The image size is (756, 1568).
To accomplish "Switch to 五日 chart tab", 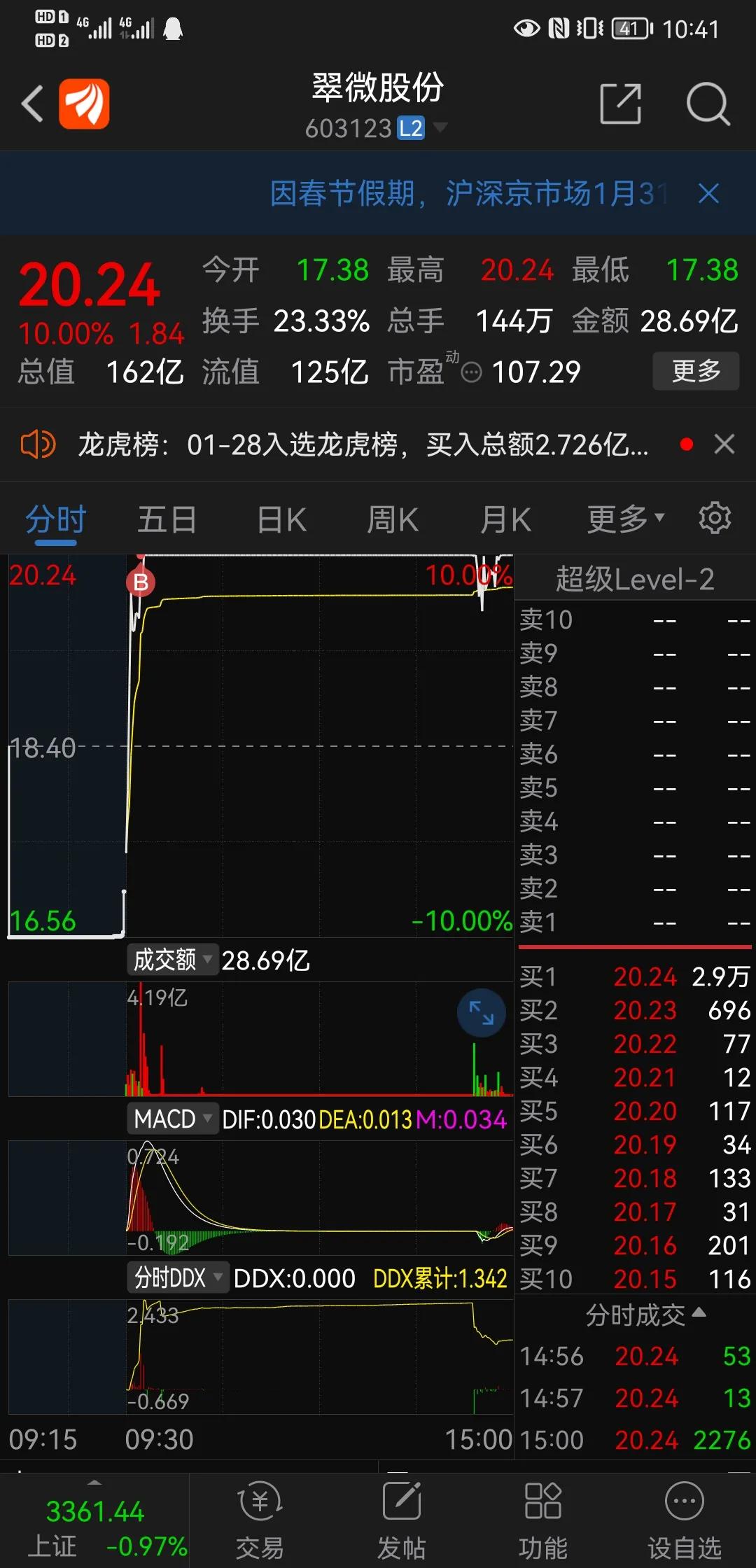I will click(167, 519).
